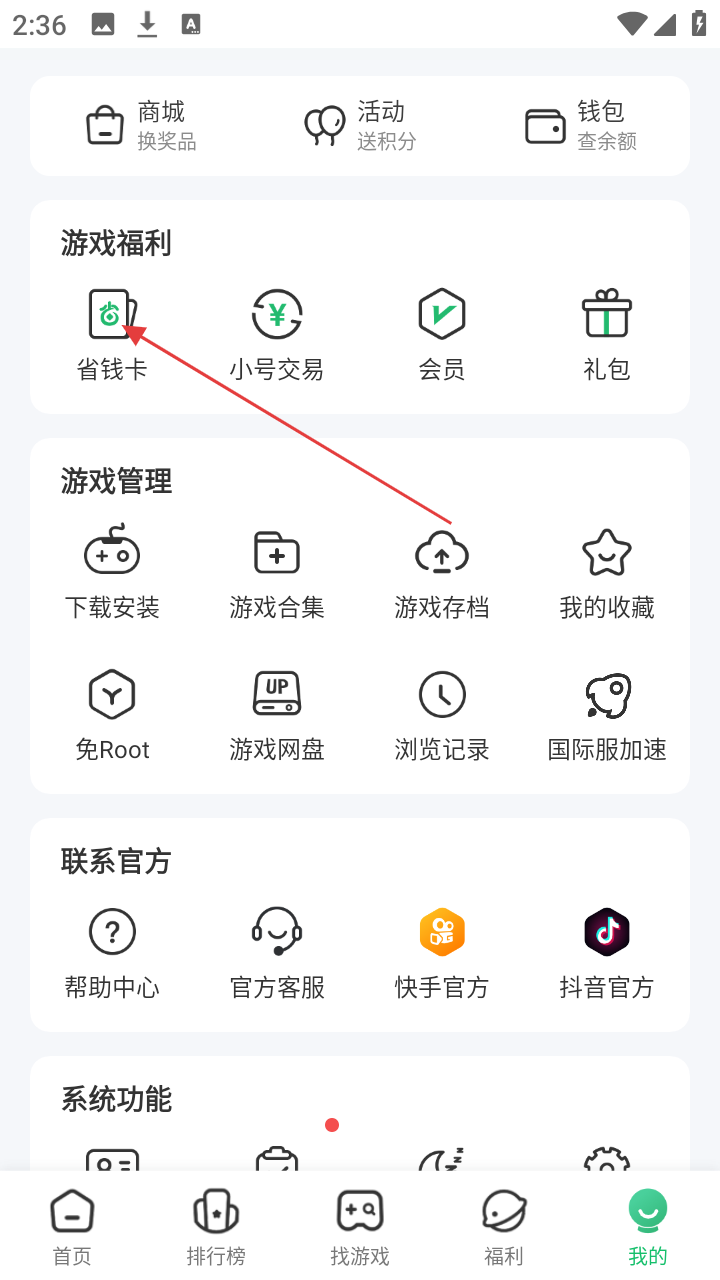Viewport: 720px width, 1280px height.
Task: Switch to the 排行榜 tab
Action: (x=216, y=1227)
